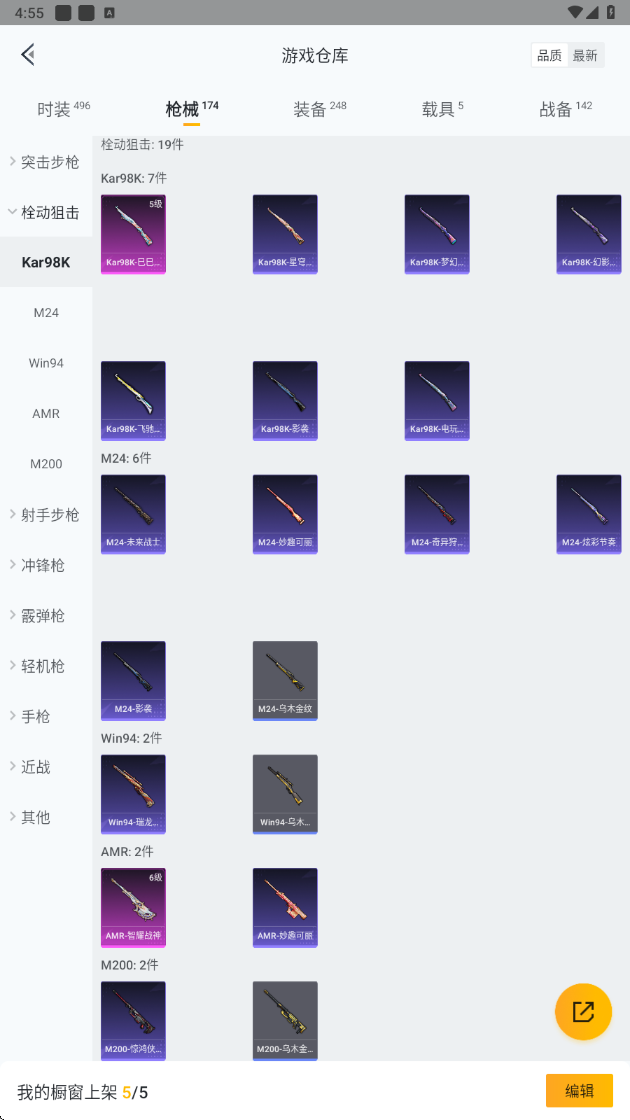Expand the 射手步枪 category
Screen dimensions: 630x1120
coord(46,515)
